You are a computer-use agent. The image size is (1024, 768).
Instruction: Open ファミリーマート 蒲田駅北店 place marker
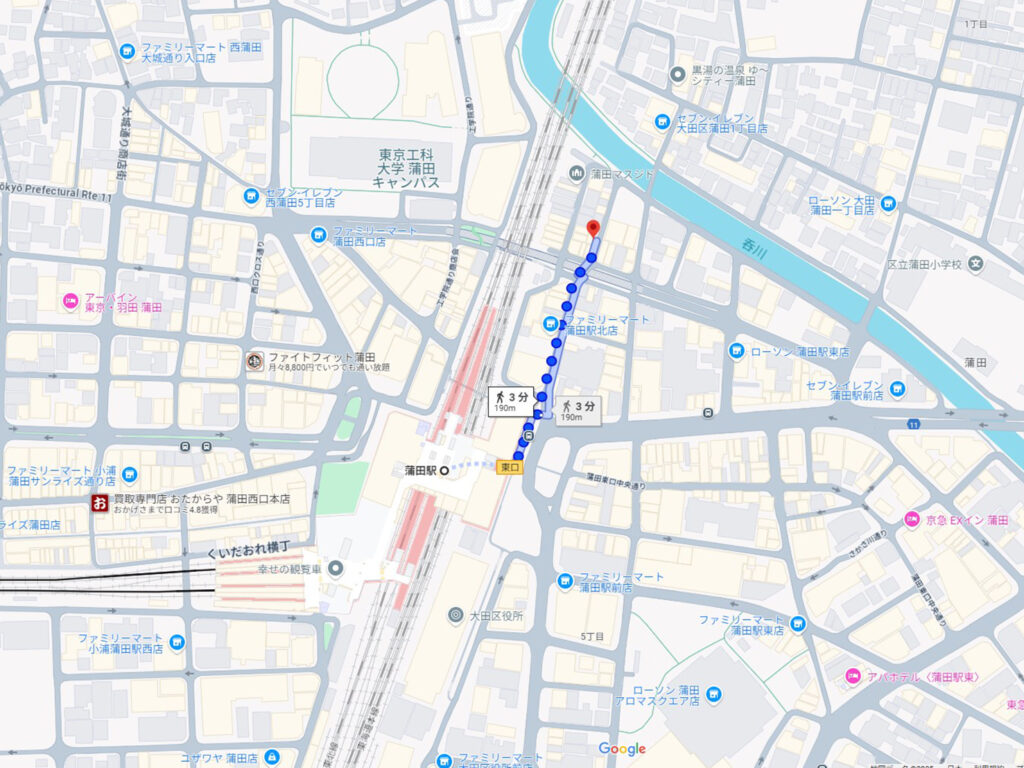point(550,323)
